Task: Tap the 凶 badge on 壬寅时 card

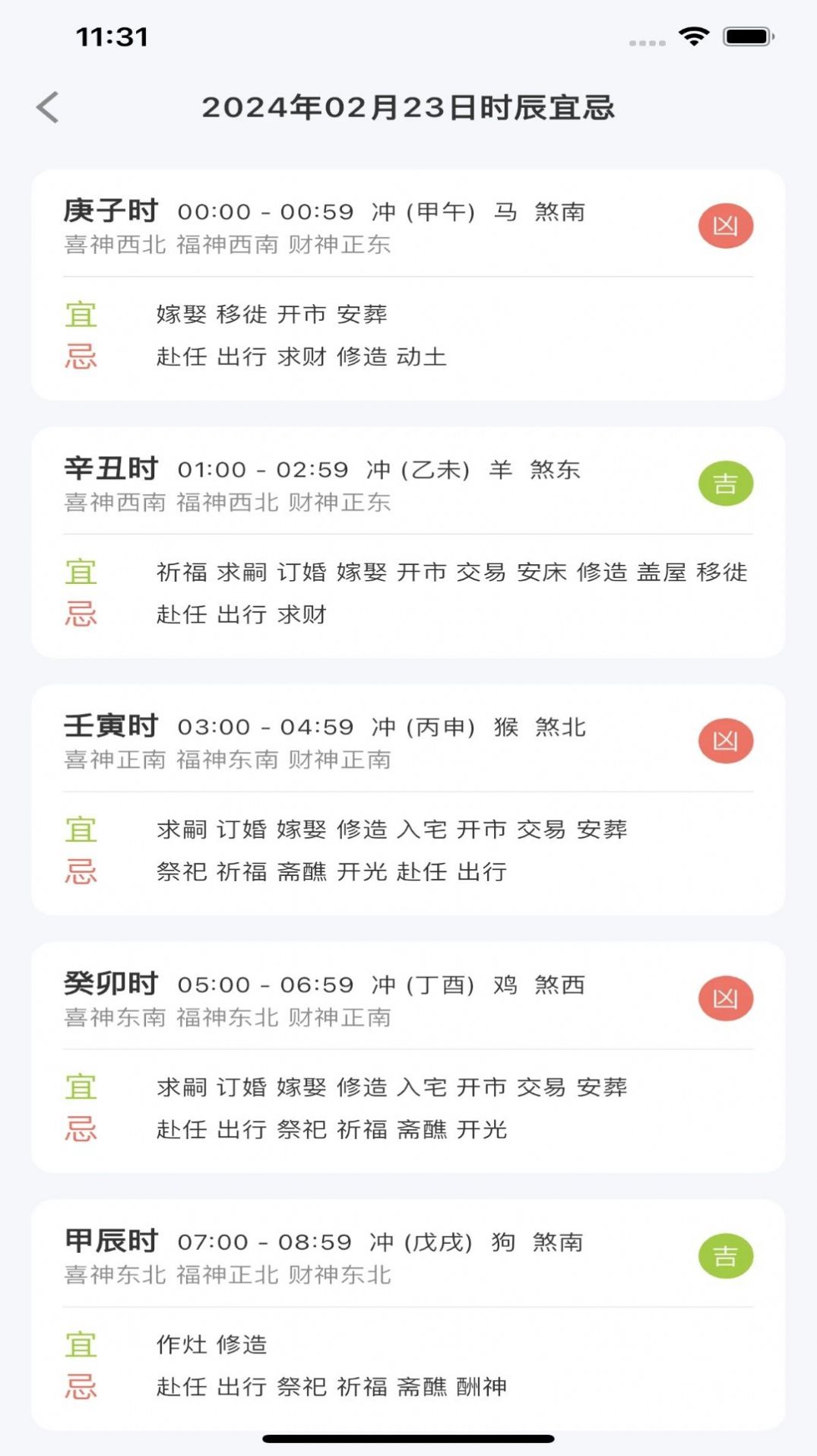Action: click(x=725, y=740)
